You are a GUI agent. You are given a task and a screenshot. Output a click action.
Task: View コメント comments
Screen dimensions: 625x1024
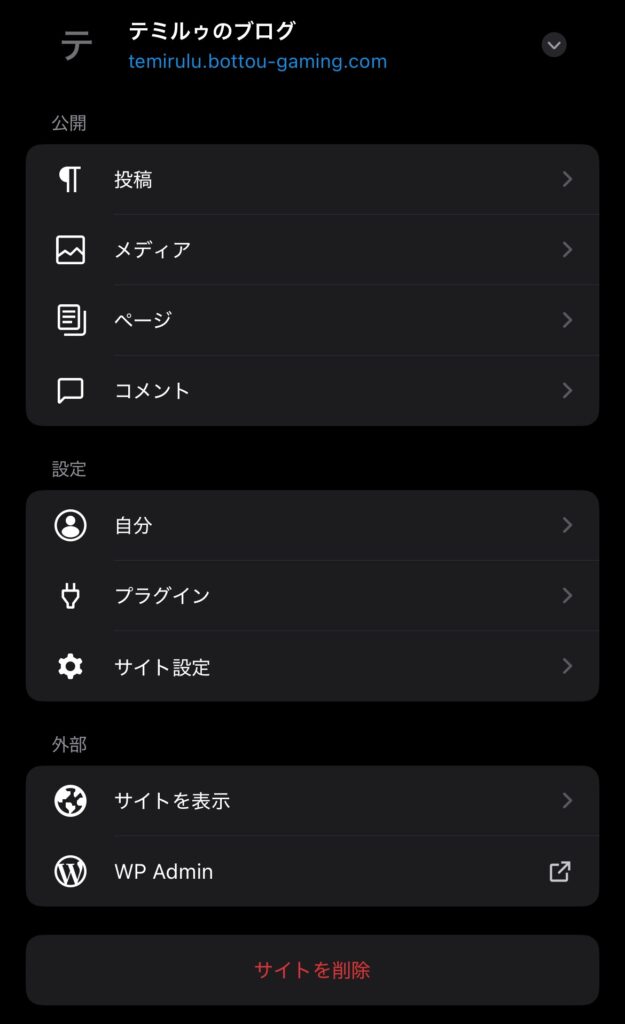(312, 391)
